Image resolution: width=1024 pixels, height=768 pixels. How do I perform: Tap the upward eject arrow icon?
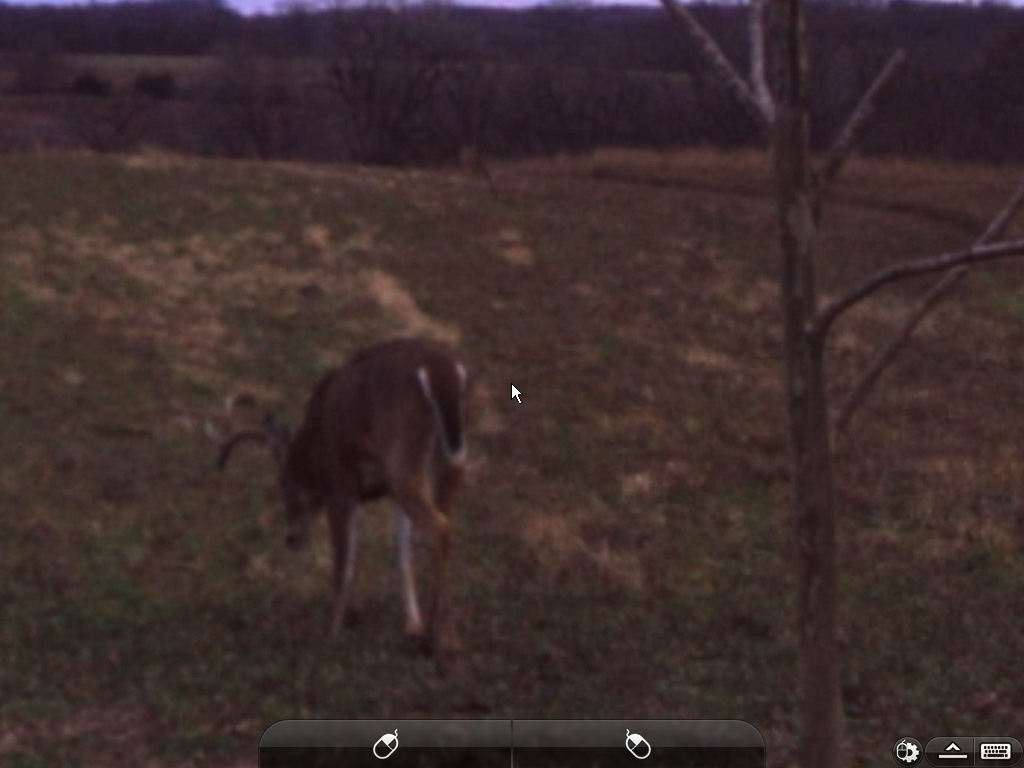[952, 751]
